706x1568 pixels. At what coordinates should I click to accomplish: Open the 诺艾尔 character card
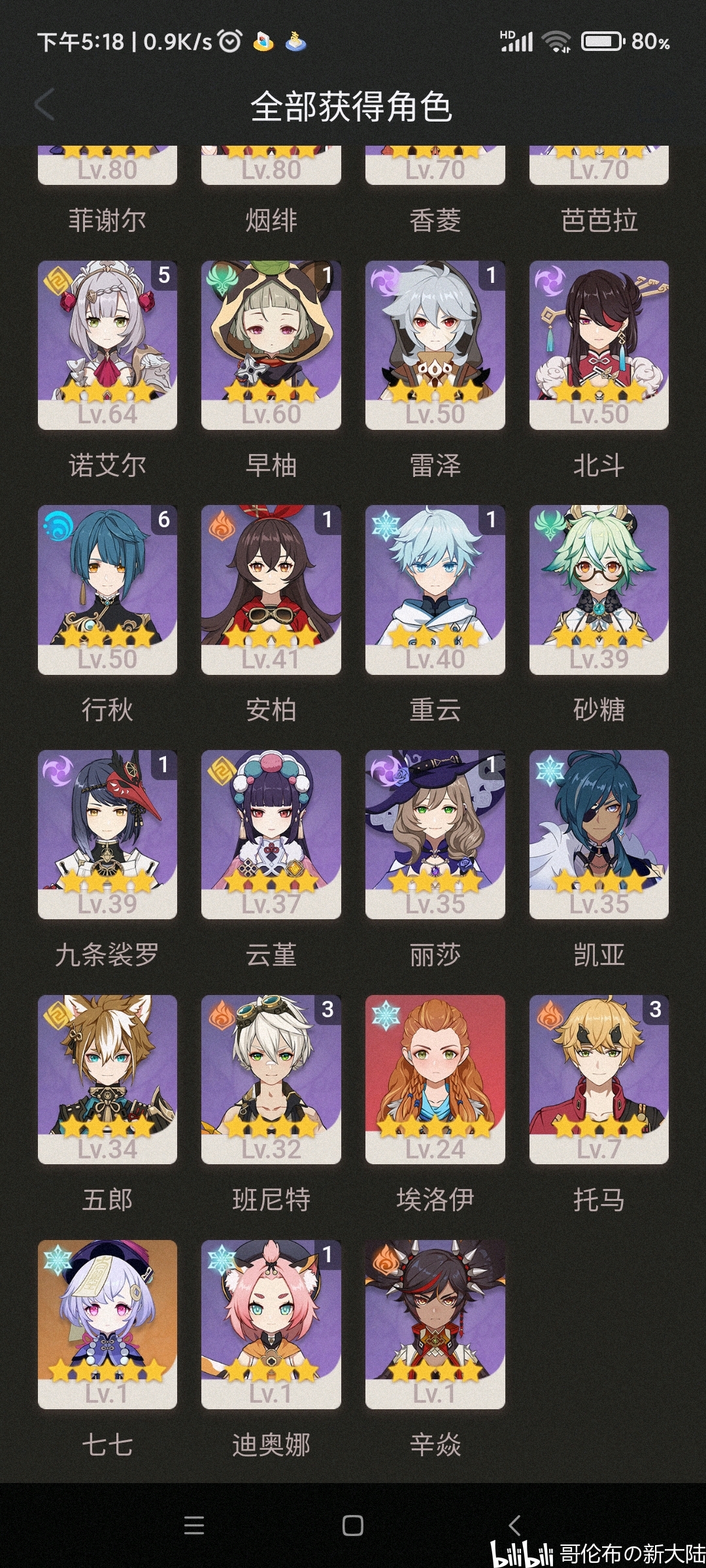107,345
